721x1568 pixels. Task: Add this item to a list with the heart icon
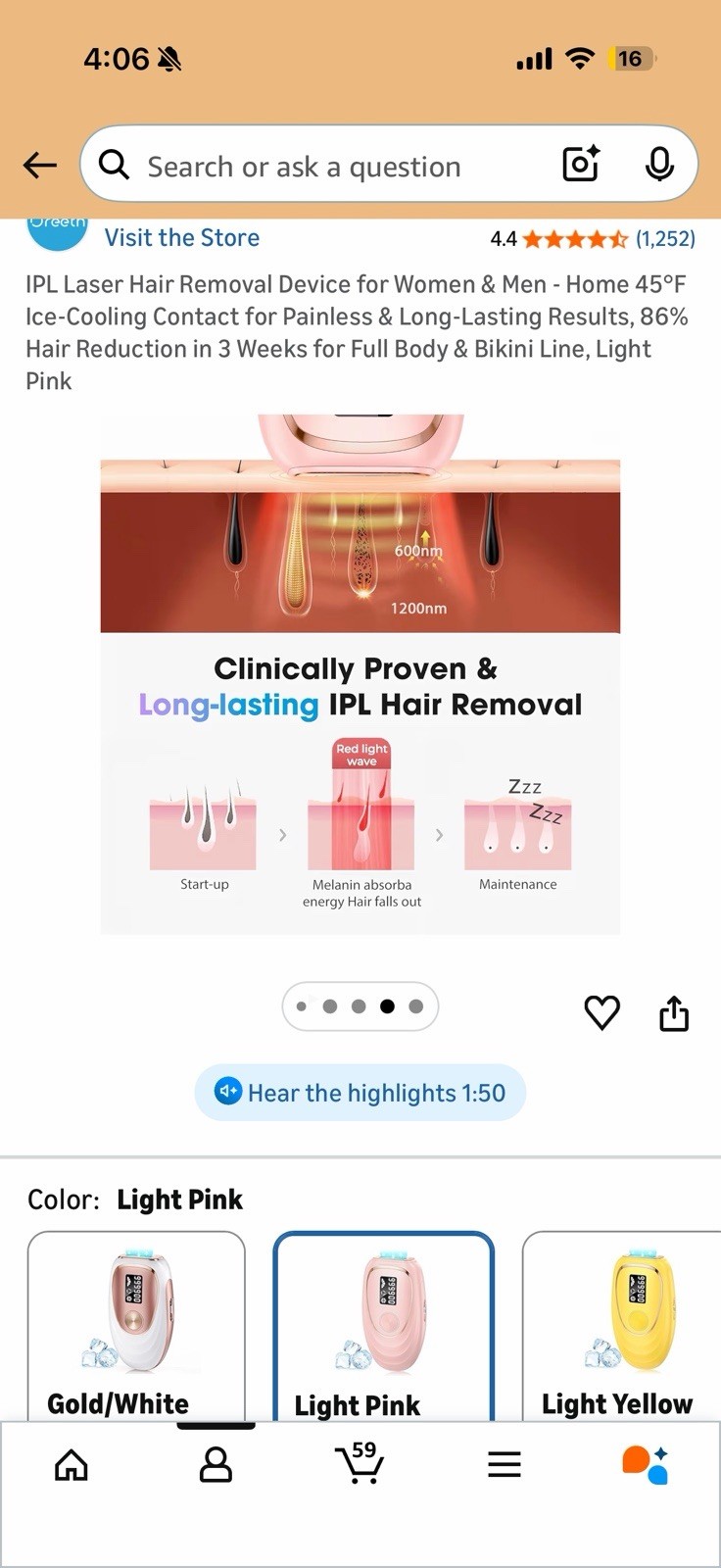coord(601,1012)
